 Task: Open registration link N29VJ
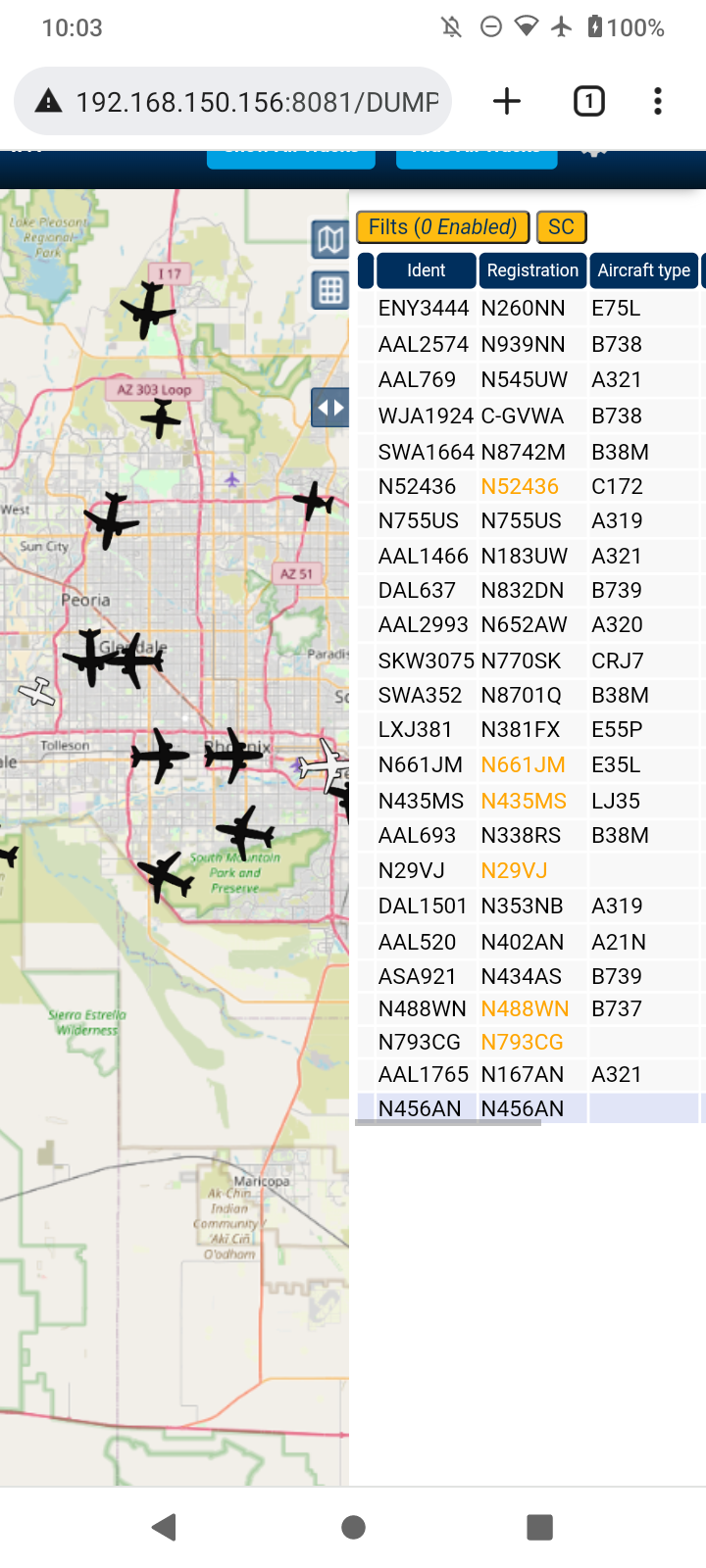pos(514,871)
